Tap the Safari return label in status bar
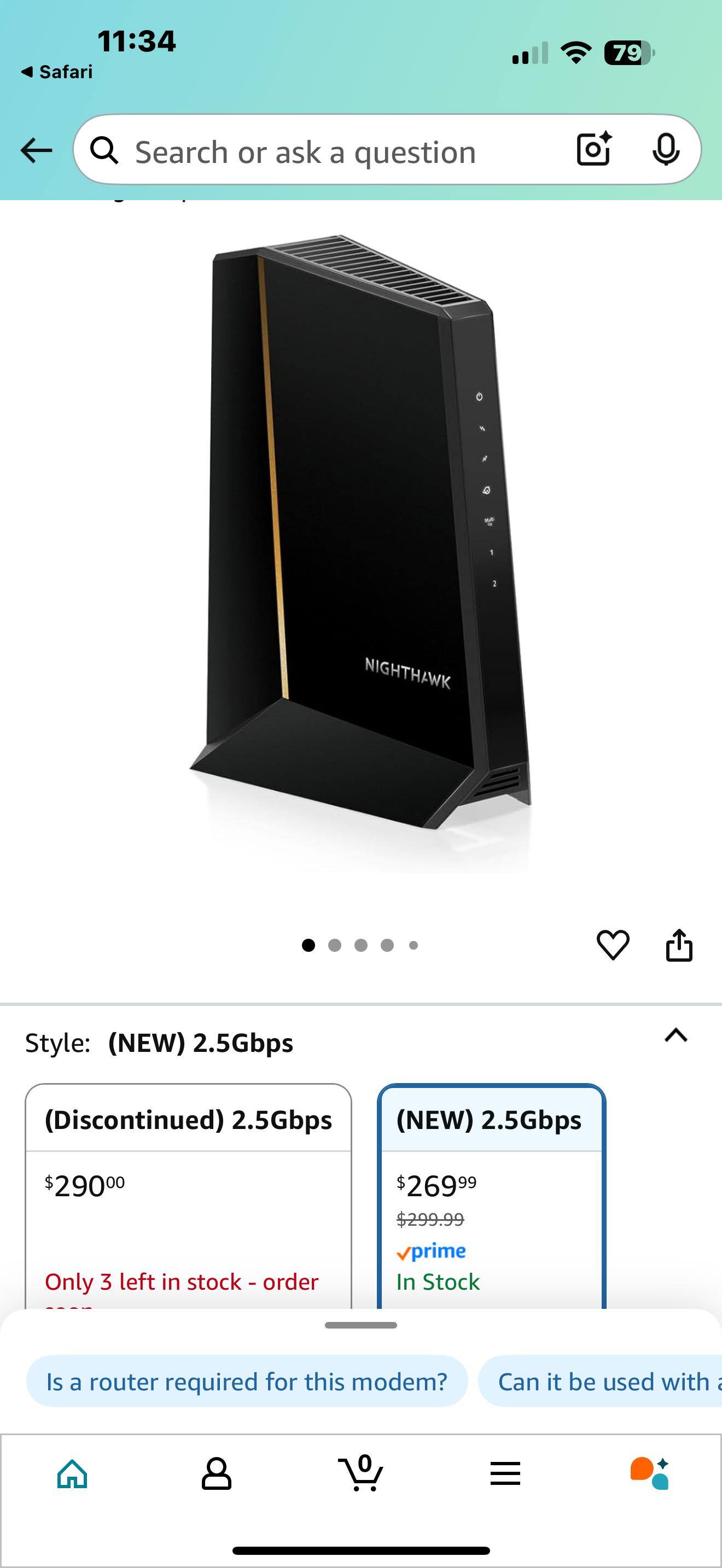Screen dimensions: 722x1568 pyautogui.click(x=58, y=71)
